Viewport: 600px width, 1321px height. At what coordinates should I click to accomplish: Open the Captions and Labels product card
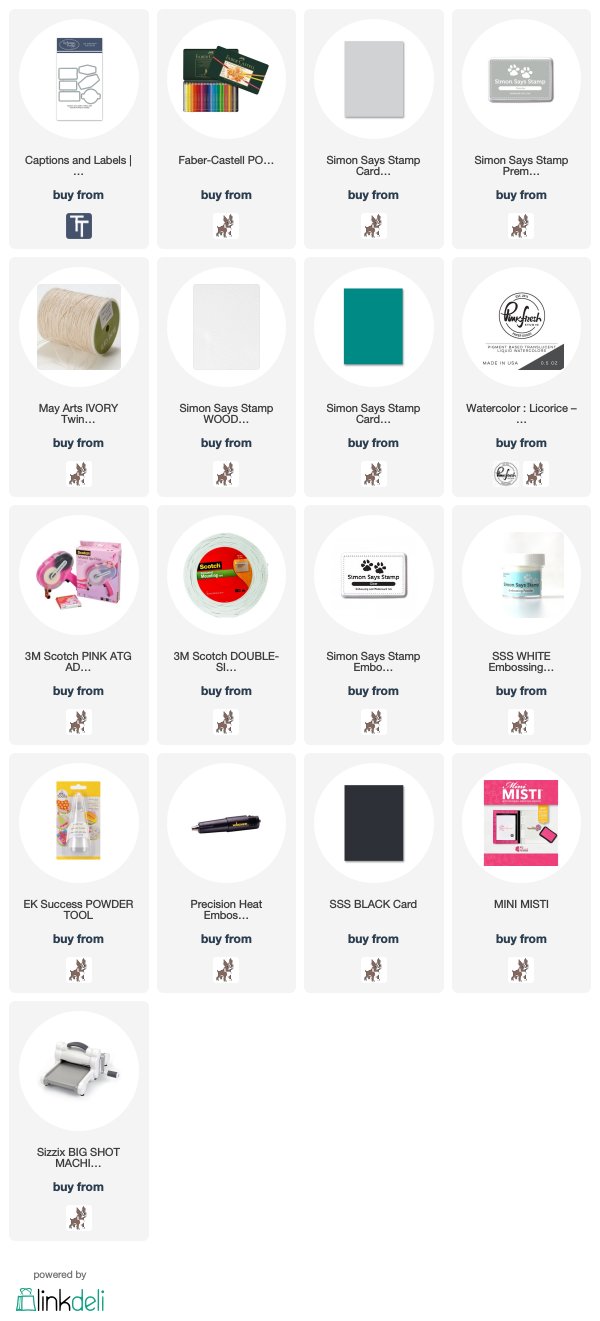(79, 129)
